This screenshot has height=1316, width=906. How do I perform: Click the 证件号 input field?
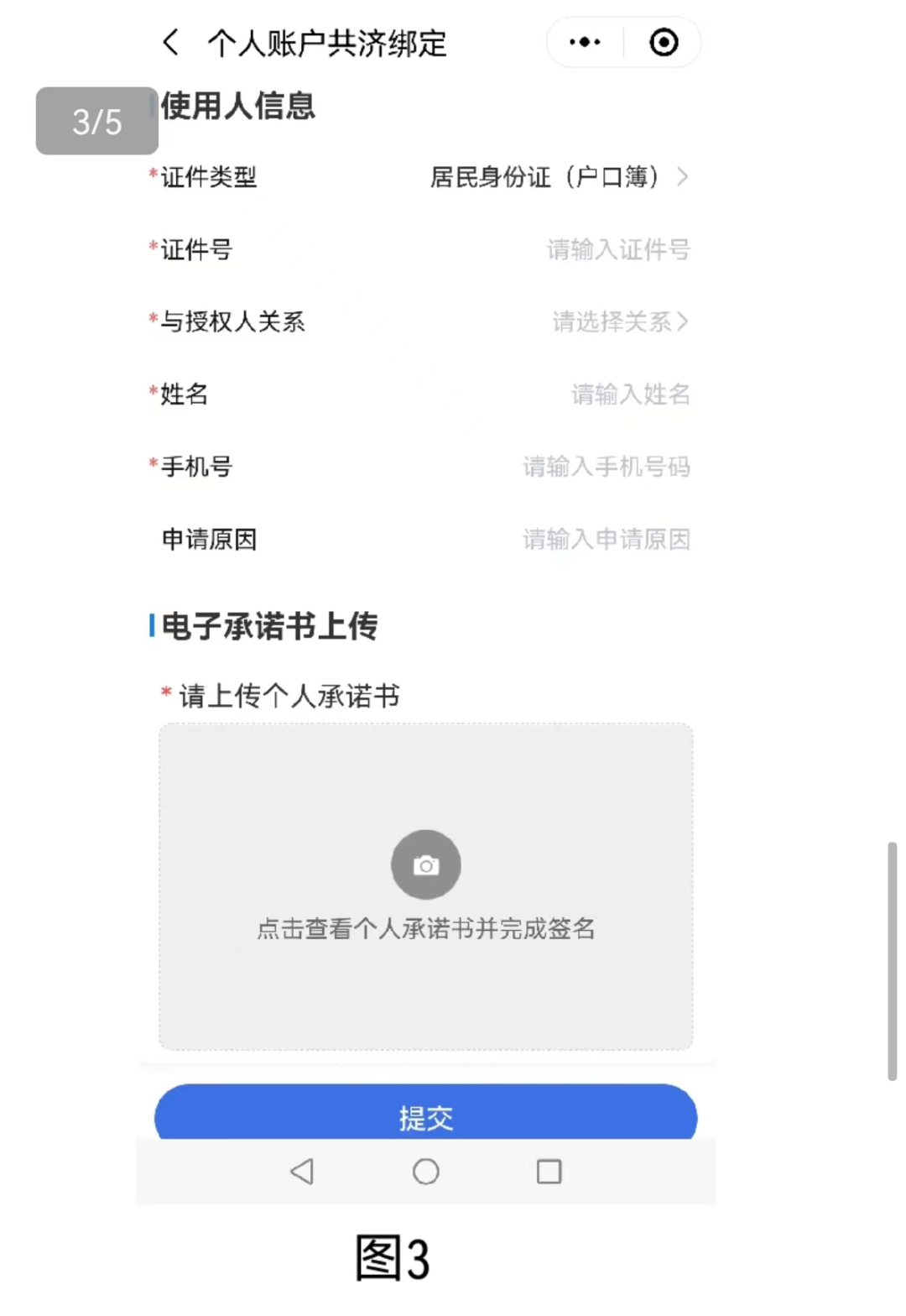619,249
